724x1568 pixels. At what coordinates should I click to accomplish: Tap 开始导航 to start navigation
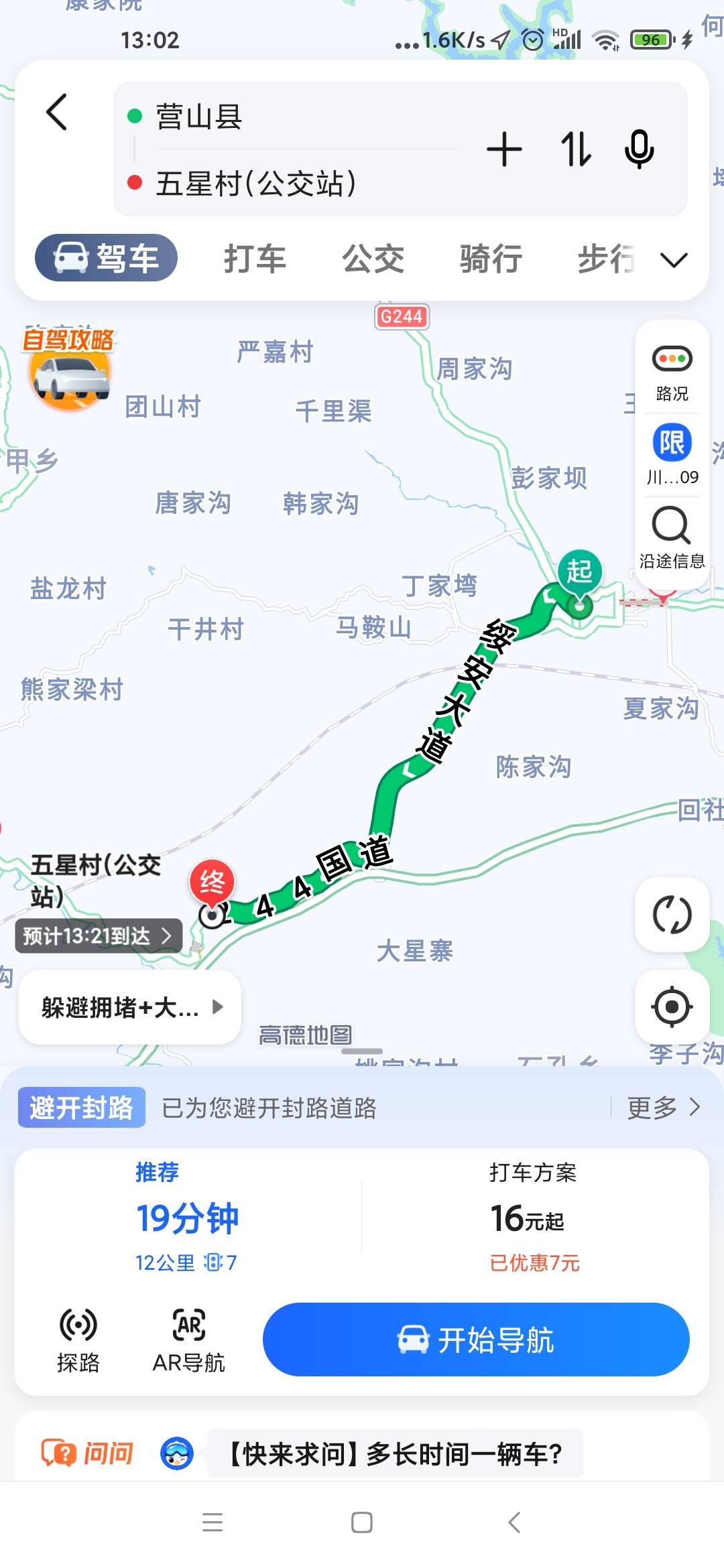pos(476,1340)
